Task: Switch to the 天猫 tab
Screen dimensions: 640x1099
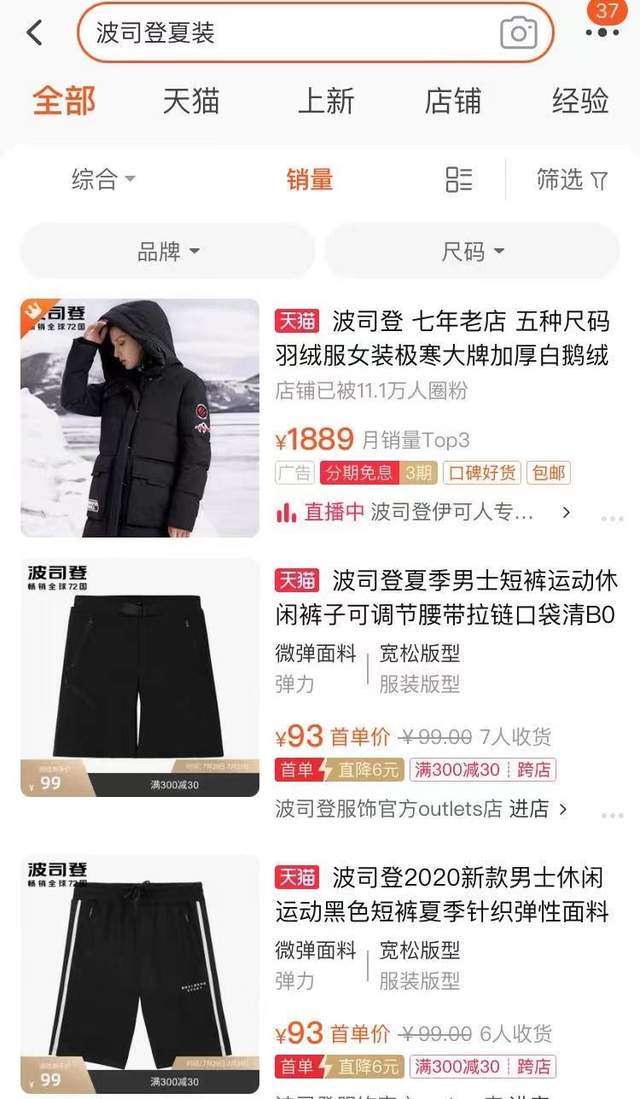Action: pyautogui.click(x=190, y=100)
